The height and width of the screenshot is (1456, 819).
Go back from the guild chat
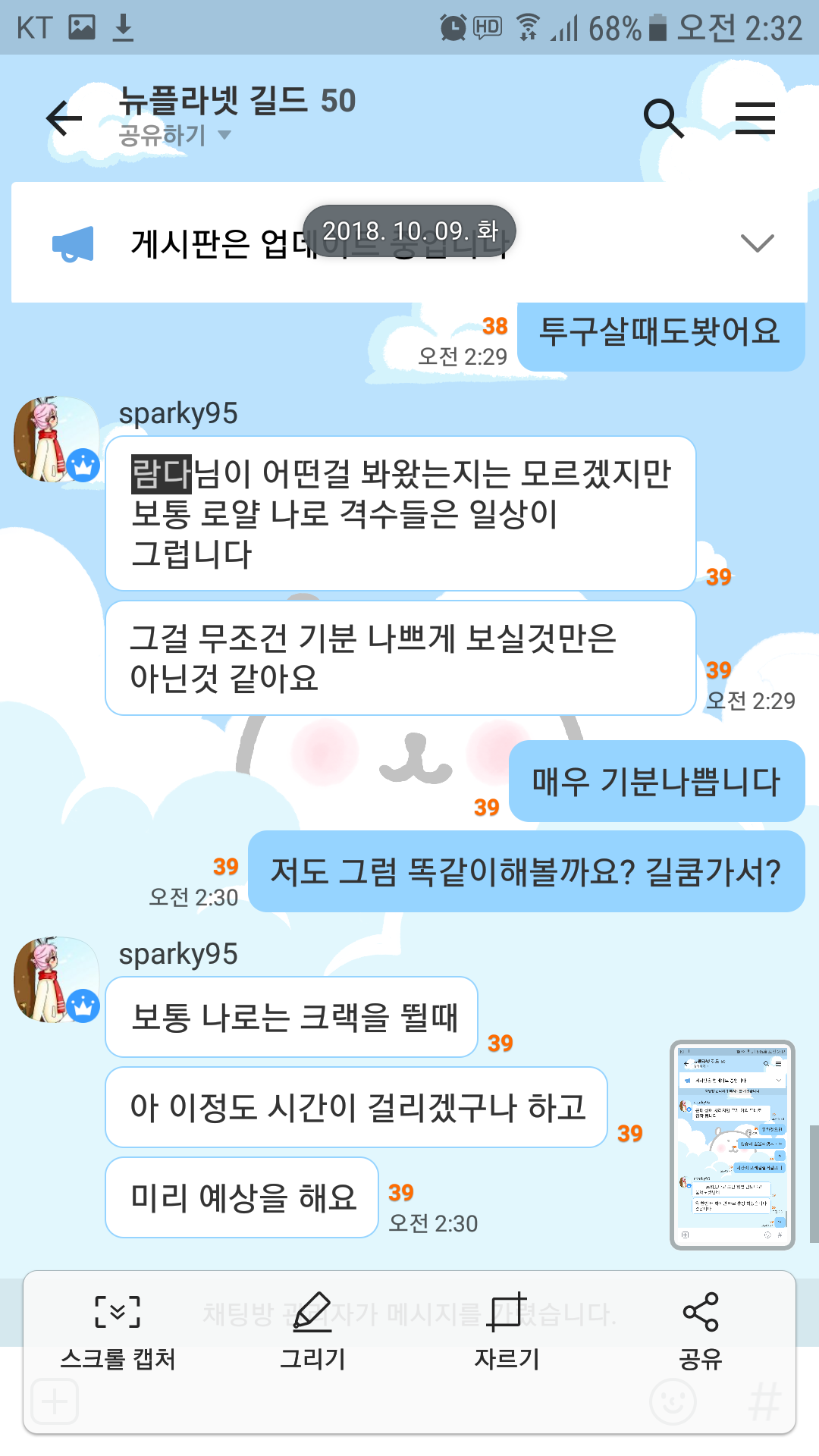point(64,118)
